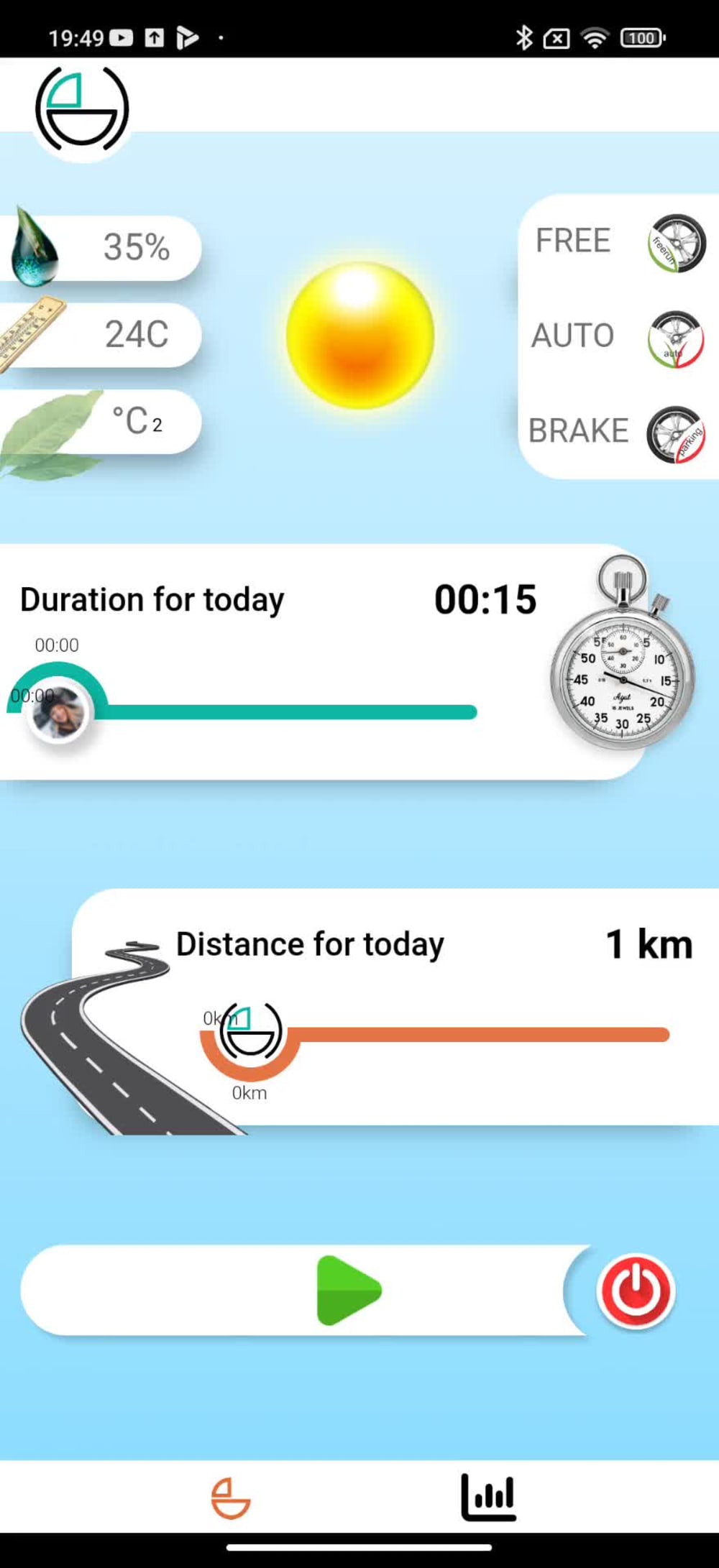Tap the profile photo on duration slider
The height and width of the screenshot is (1568, 719).
pos(58,712)
